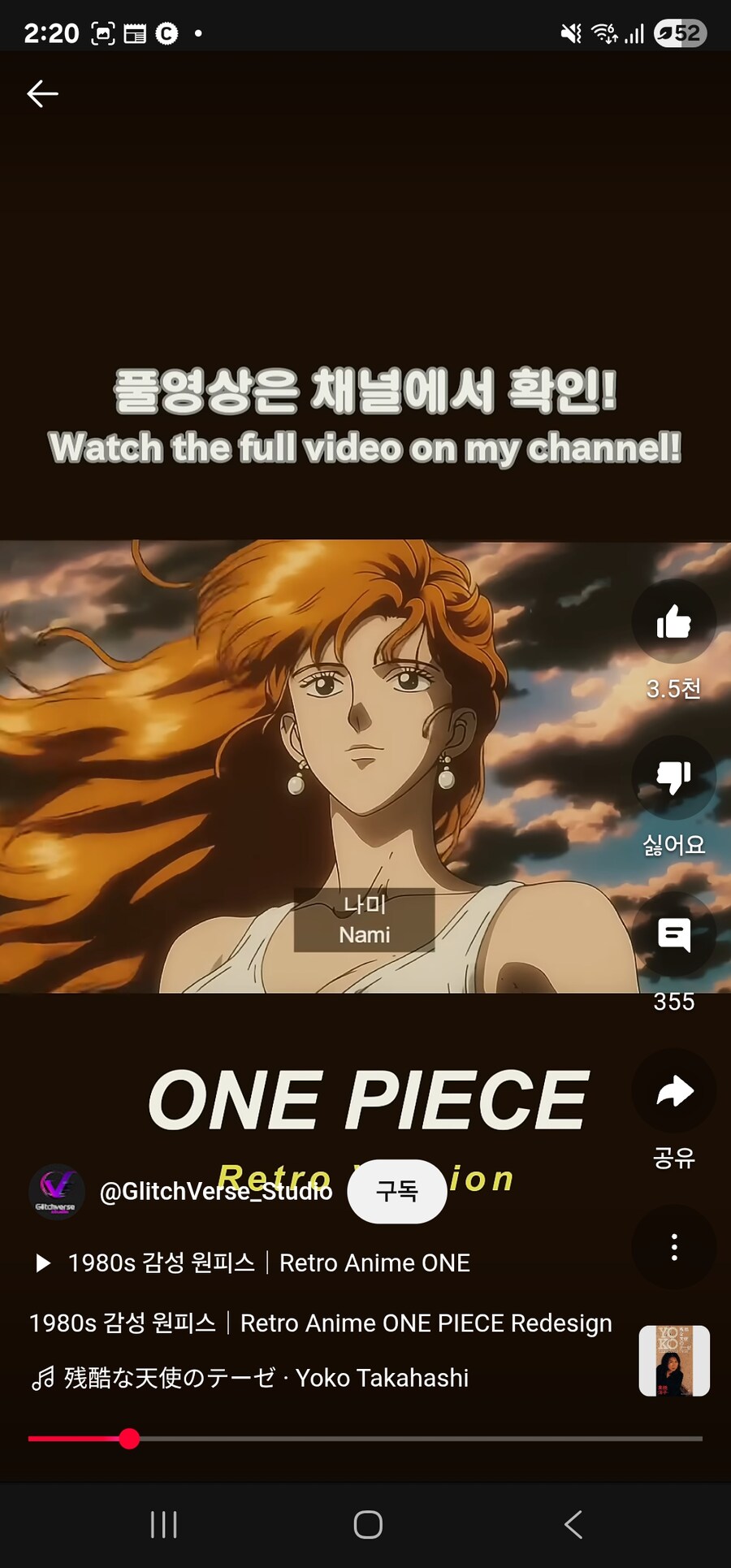Viewport: 731px width, 1568px height.
Task: Tap the sound album thumbnail
Action: pyautogui.click(x=674, y=1361)
